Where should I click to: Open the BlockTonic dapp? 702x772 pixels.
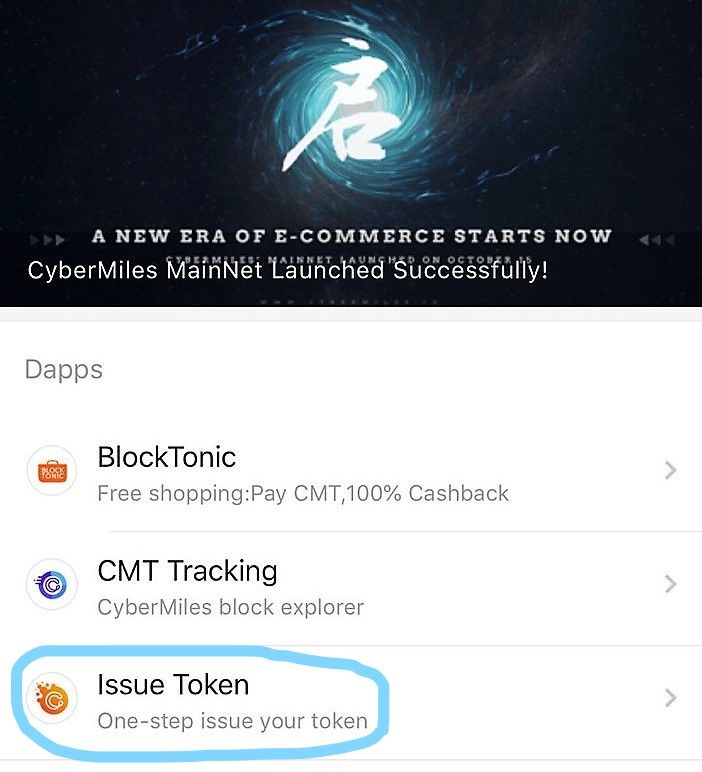coord(351,473)
